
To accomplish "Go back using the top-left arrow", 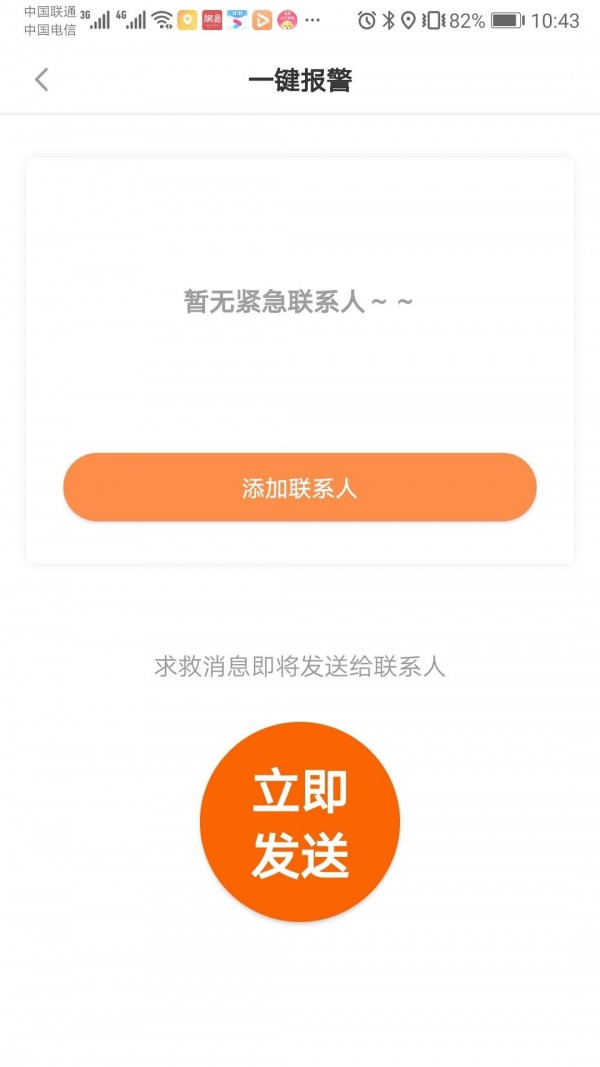I will [x=41, y=80].
